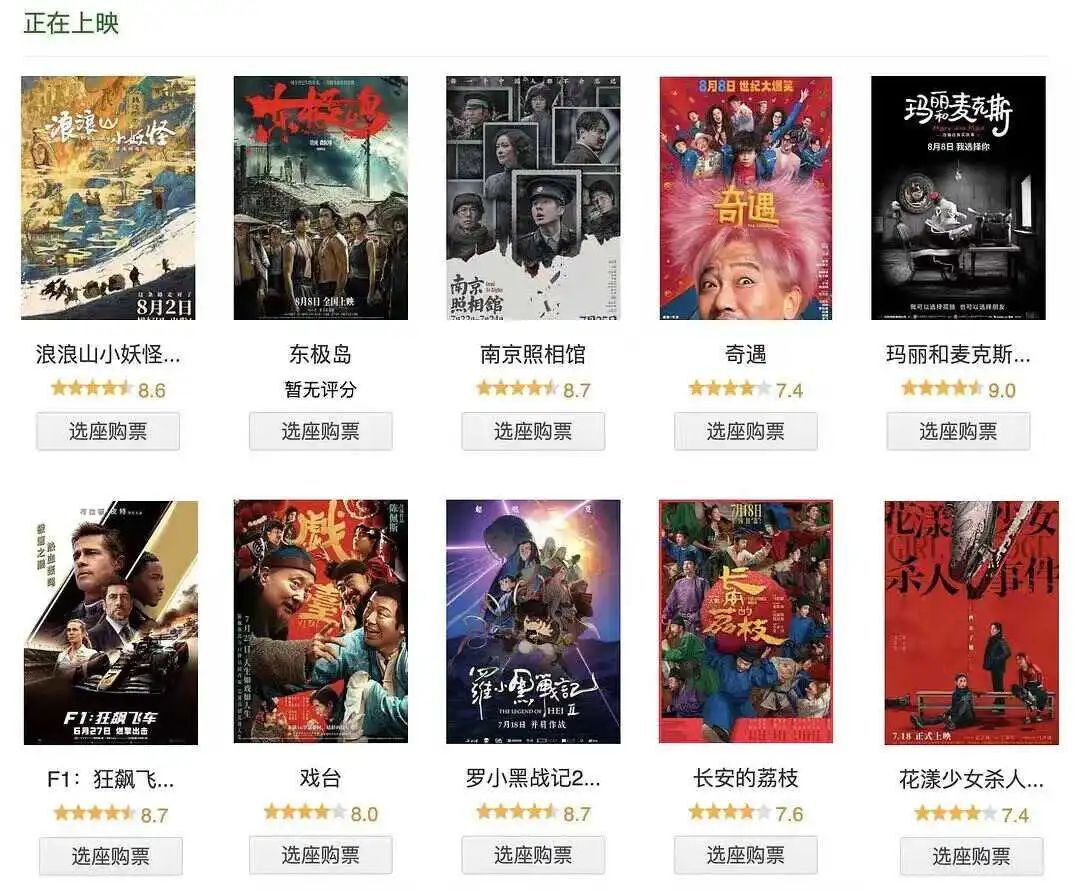Tap 选座购票 under 浪浪山小妖怪
Viewport: 1080px width, 891px height.
(x=108, y=431)
